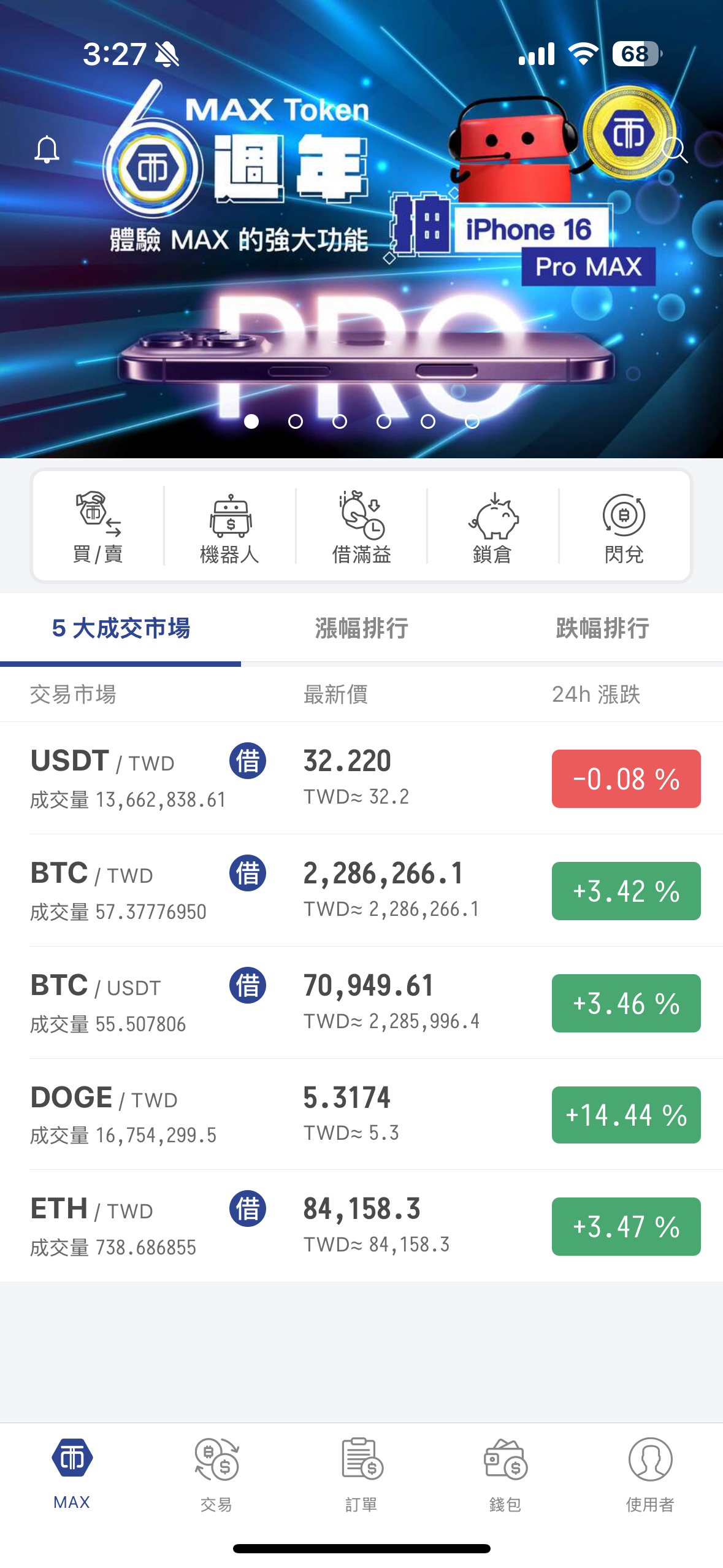Open the 買/賣 buy-sell shortcut
The width and height of the screenshot is (723, 1568).
[98, 526]
